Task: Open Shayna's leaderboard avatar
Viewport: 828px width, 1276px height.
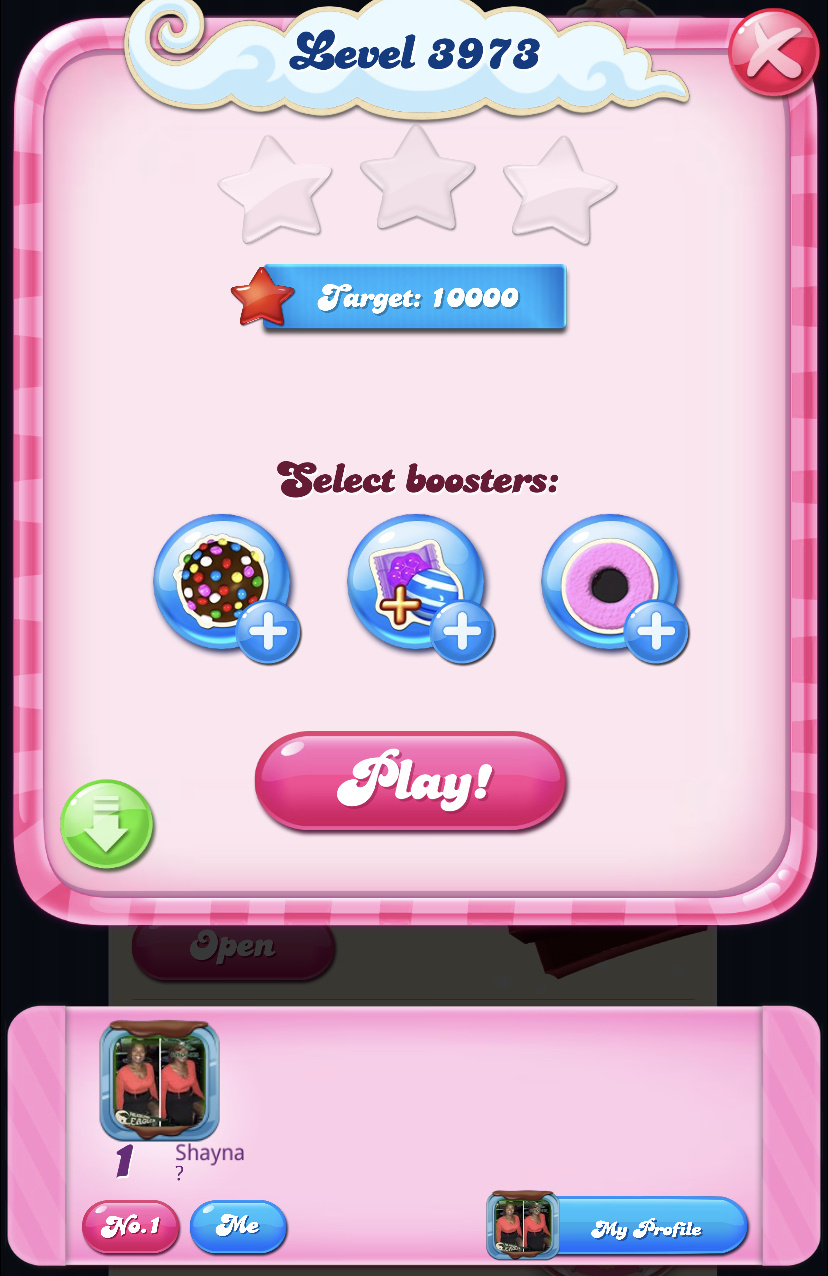Action: pos(159,1082)
